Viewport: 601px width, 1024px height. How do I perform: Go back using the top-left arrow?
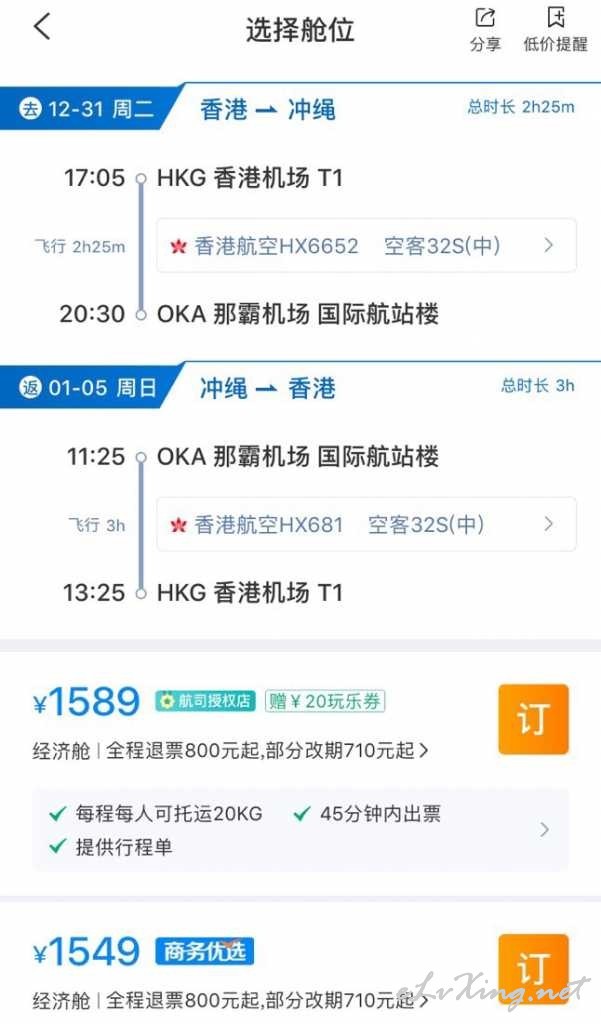click(42, 27)
